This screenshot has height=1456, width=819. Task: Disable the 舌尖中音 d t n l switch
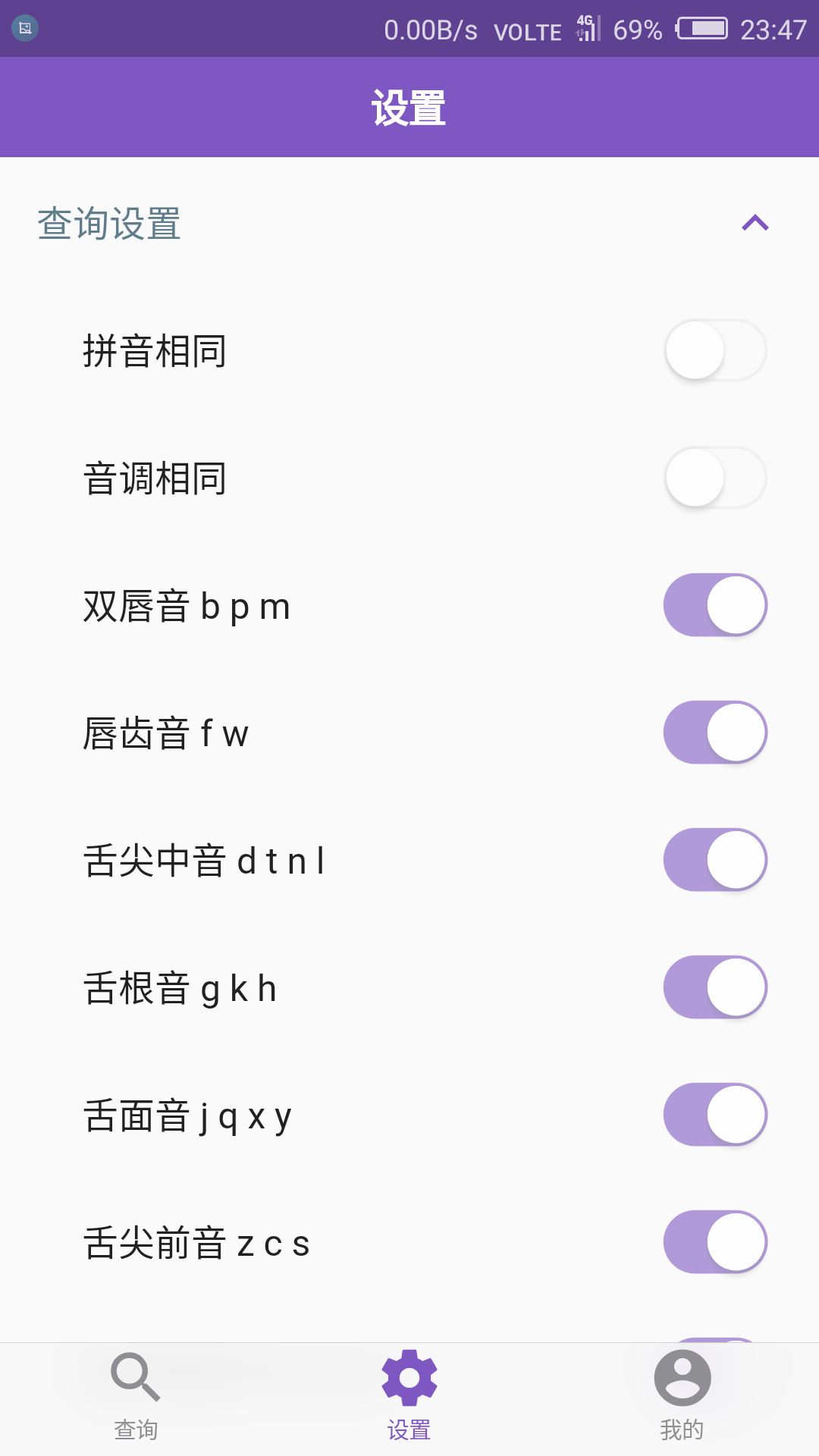(714, 860)
